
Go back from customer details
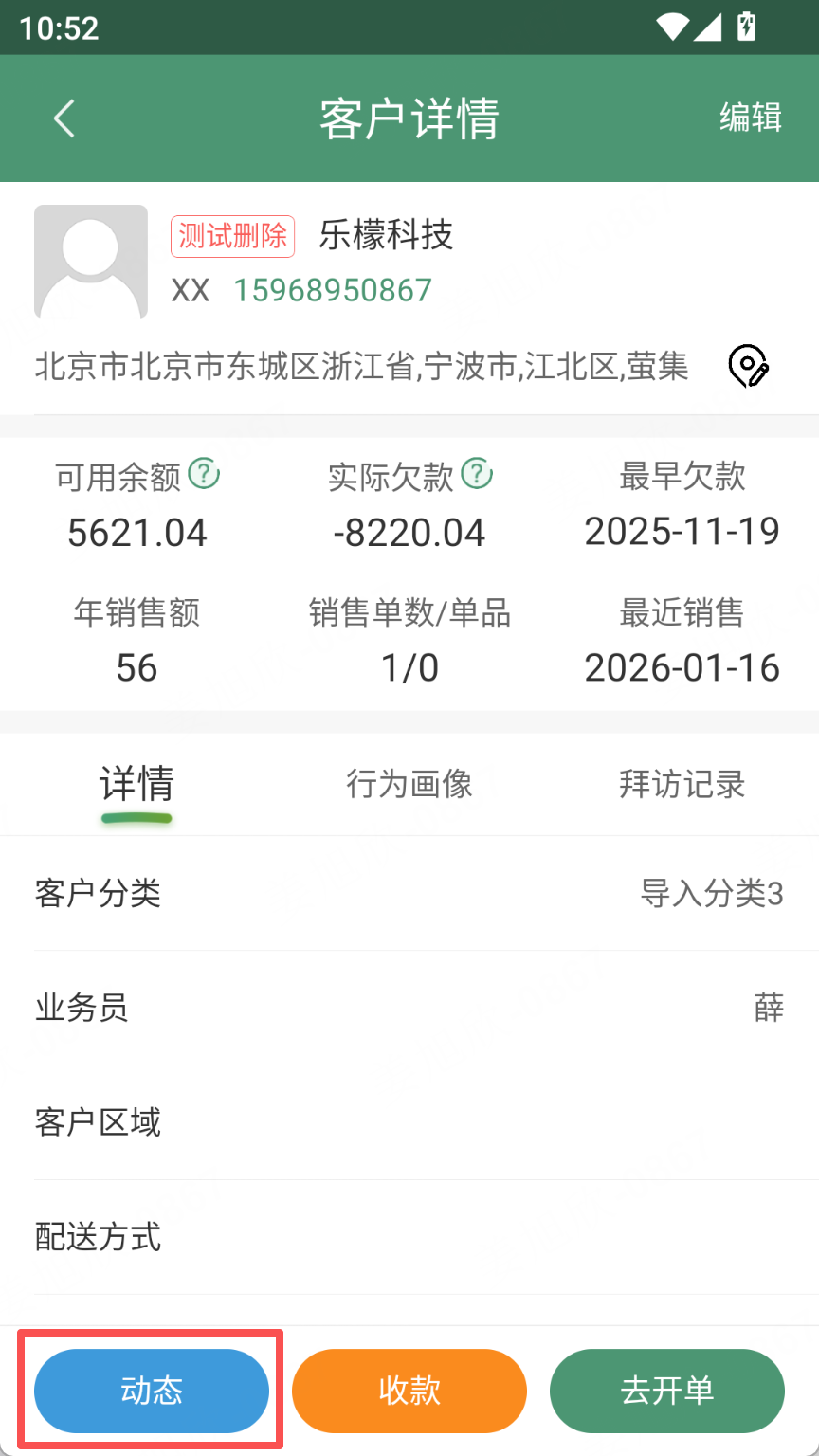pos(64,118)
